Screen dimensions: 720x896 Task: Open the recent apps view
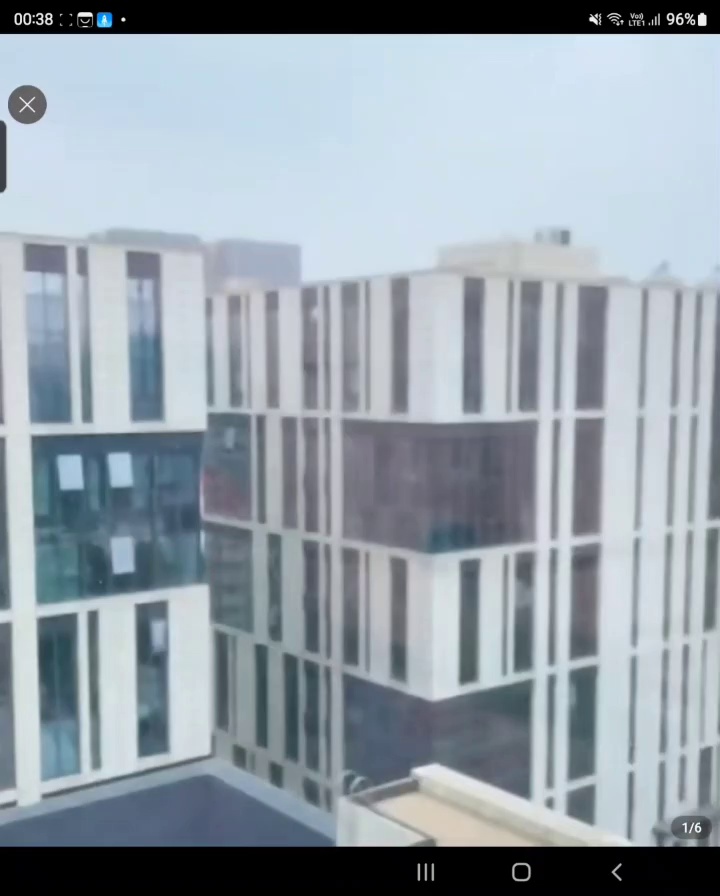(425, 872)
